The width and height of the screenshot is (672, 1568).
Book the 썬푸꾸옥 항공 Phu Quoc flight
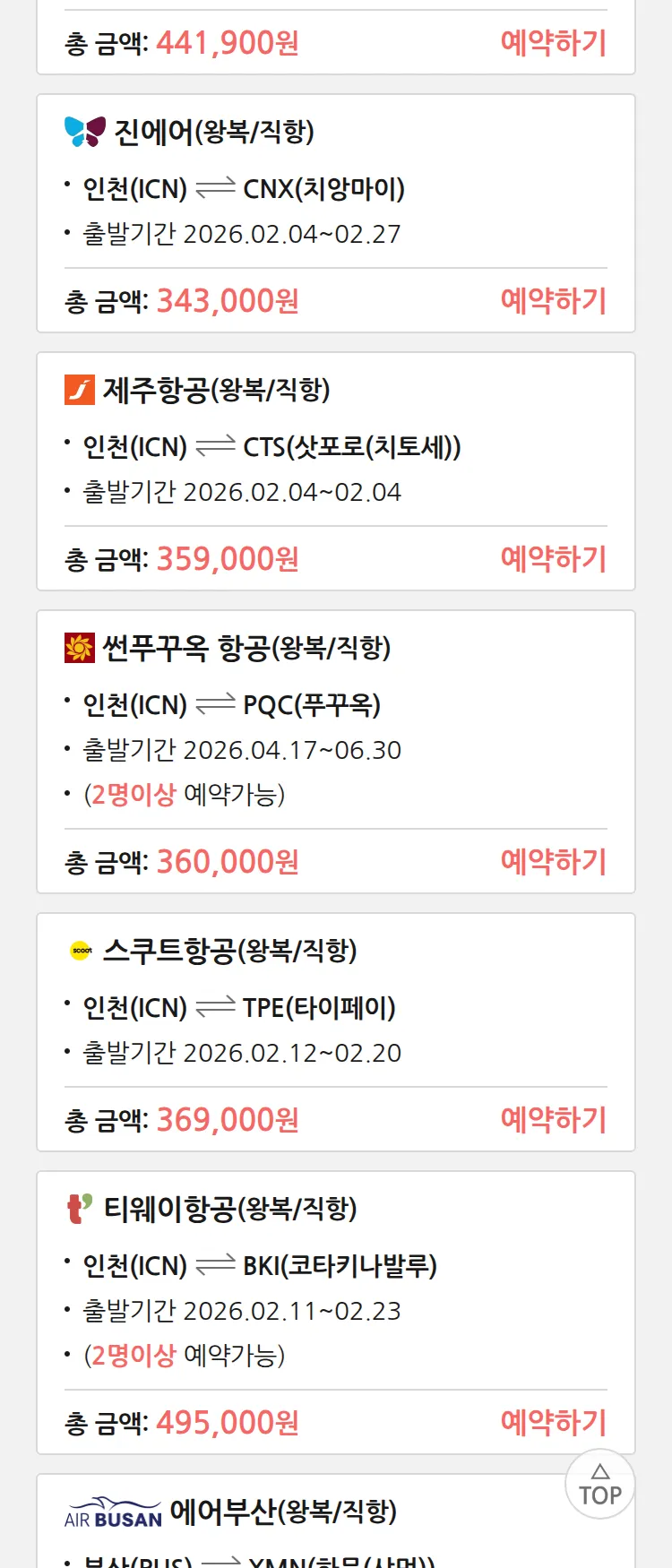pyautogui.click(x=553, y=862)
